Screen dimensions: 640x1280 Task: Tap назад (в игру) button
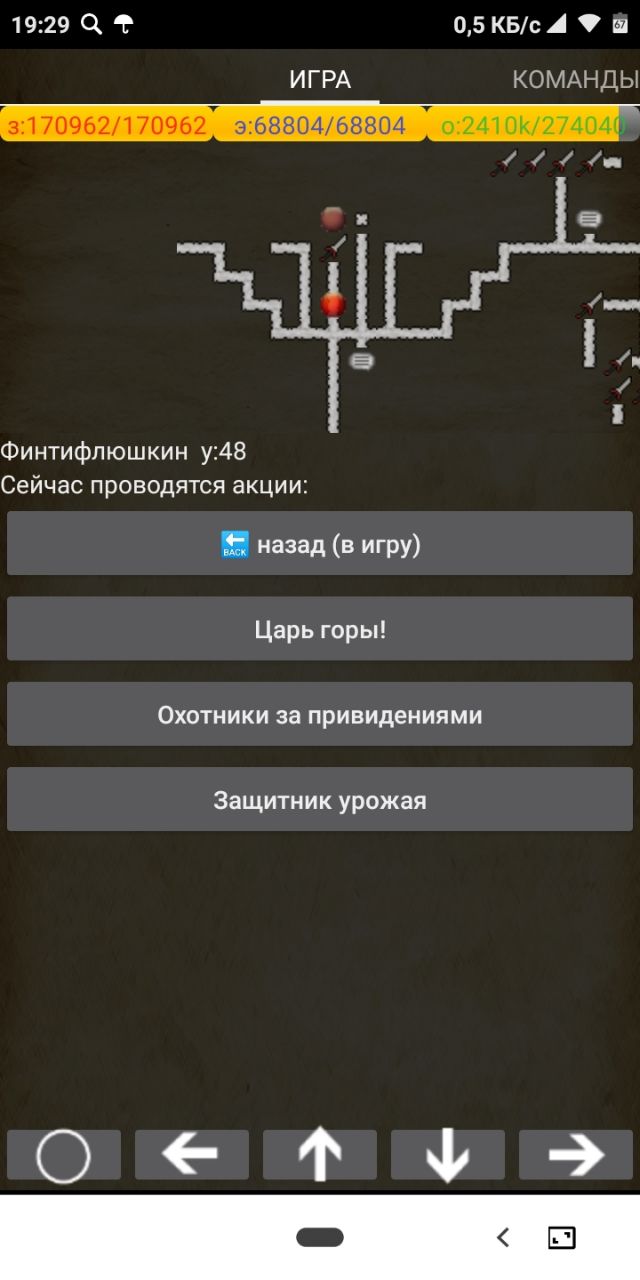click(x=320, y=544)
